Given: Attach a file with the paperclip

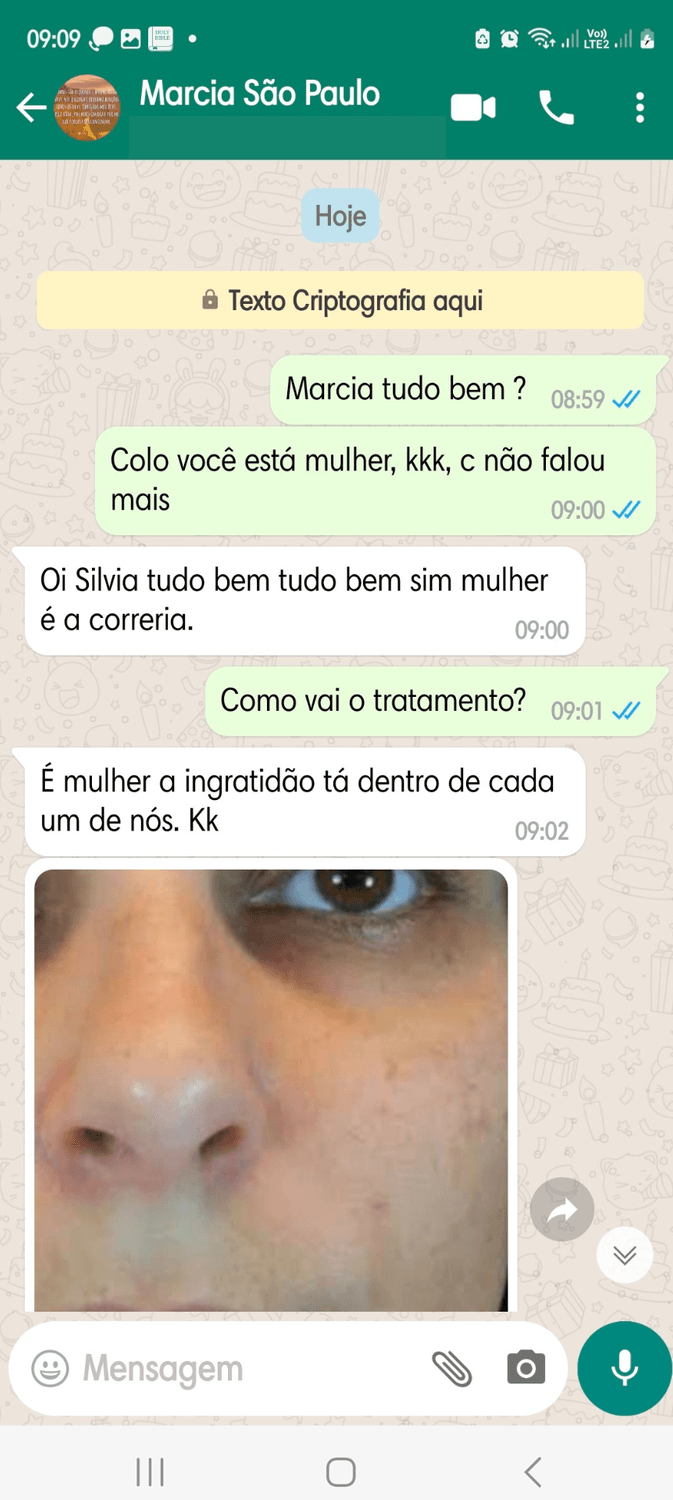Looking at the screenshot, I should tap(452, 1368).
